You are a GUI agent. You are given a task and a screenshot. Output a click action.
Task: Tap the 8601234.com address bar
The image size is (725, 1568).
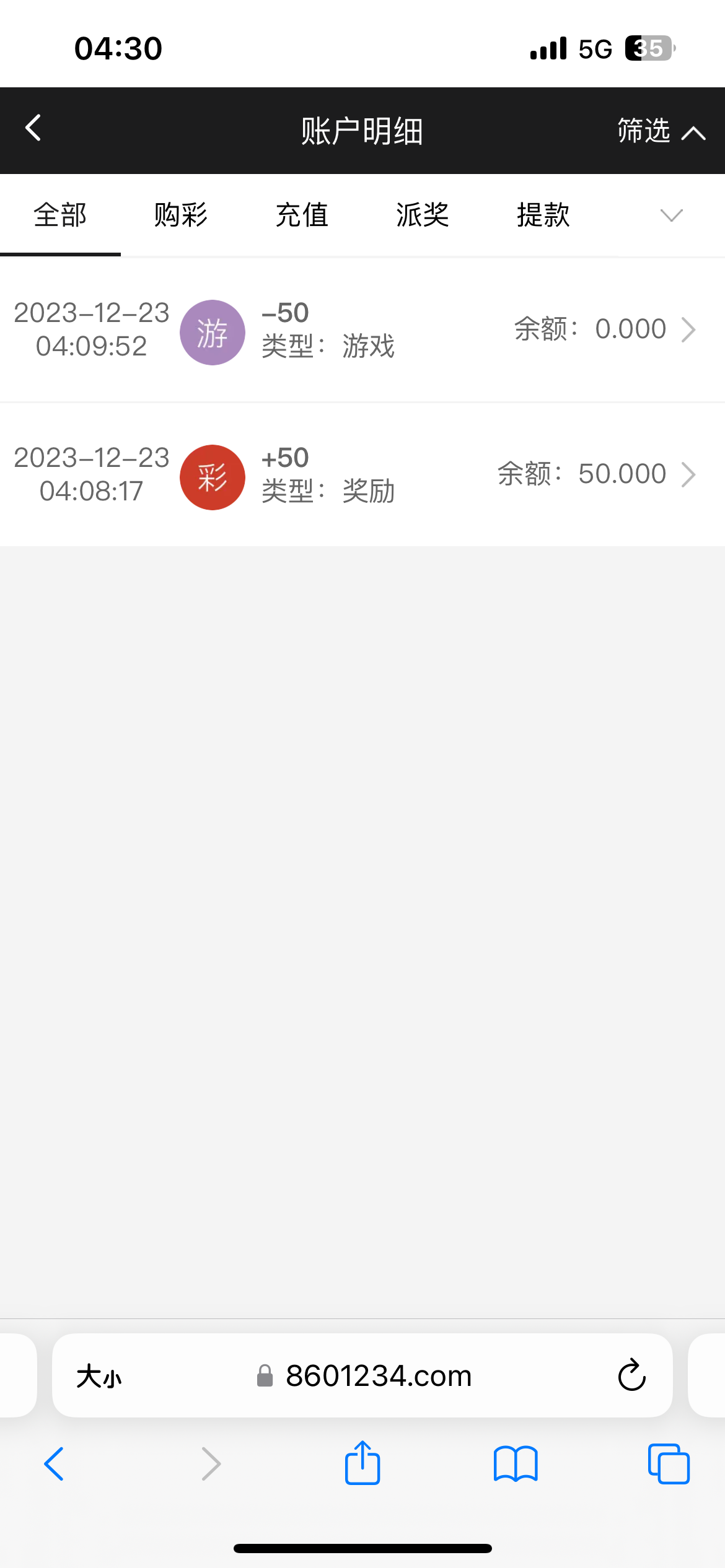click(x=364, y=1375)
